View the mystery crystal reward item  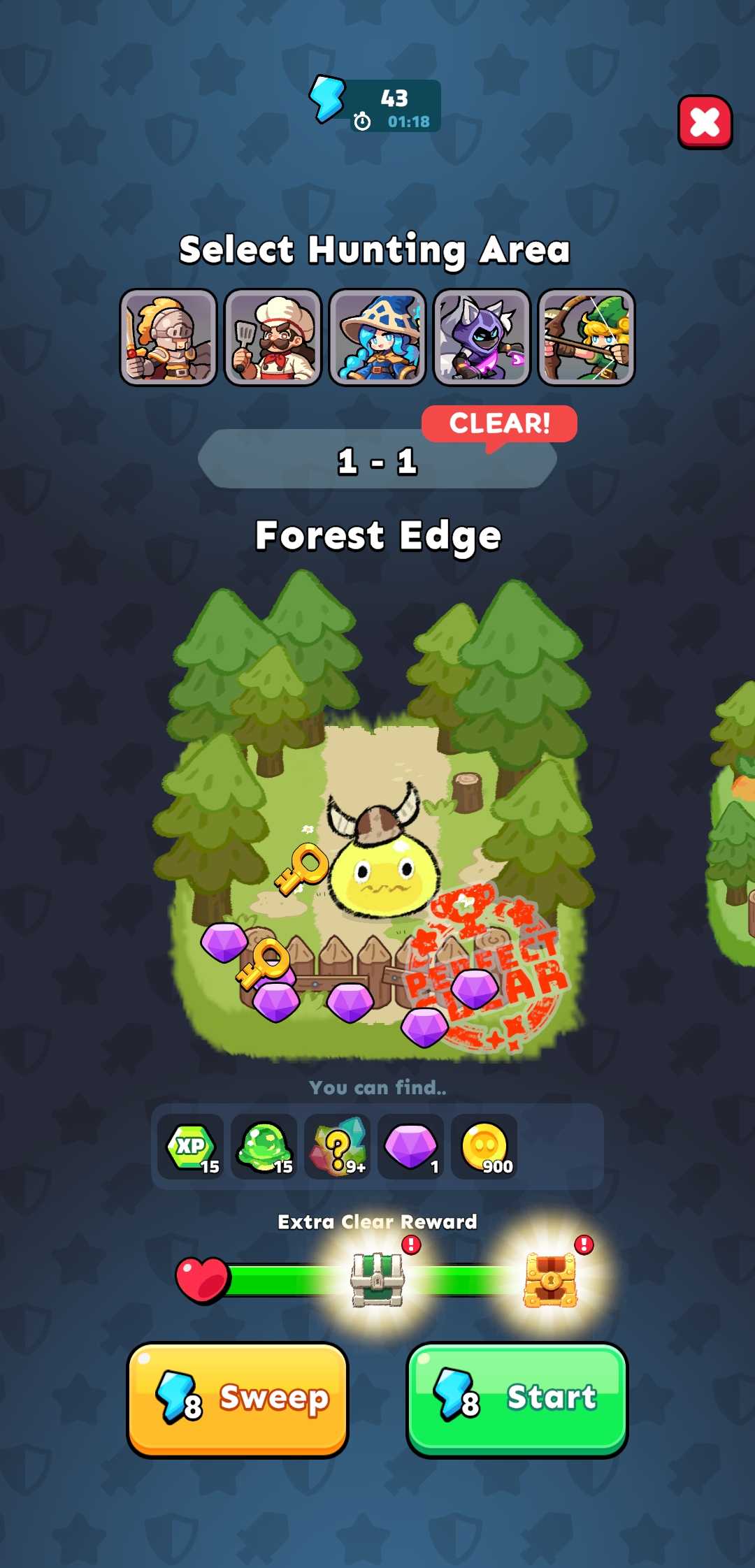pos(338,1147)
